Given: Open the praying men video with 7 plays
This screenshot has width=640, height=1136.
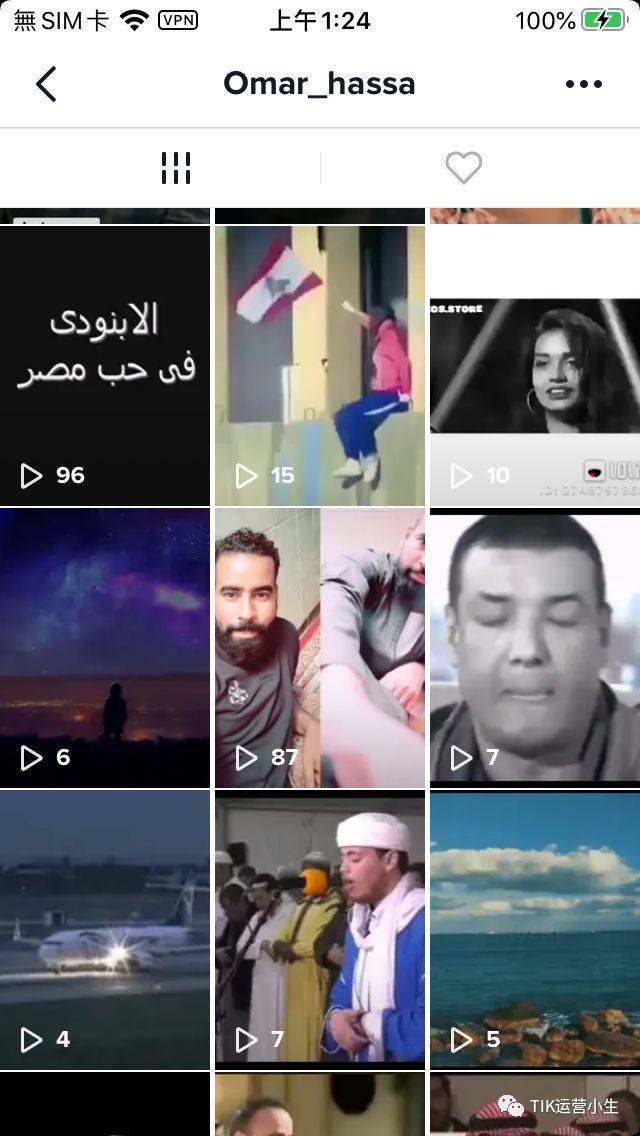Looking at the screenshot, I should [319, 929].
